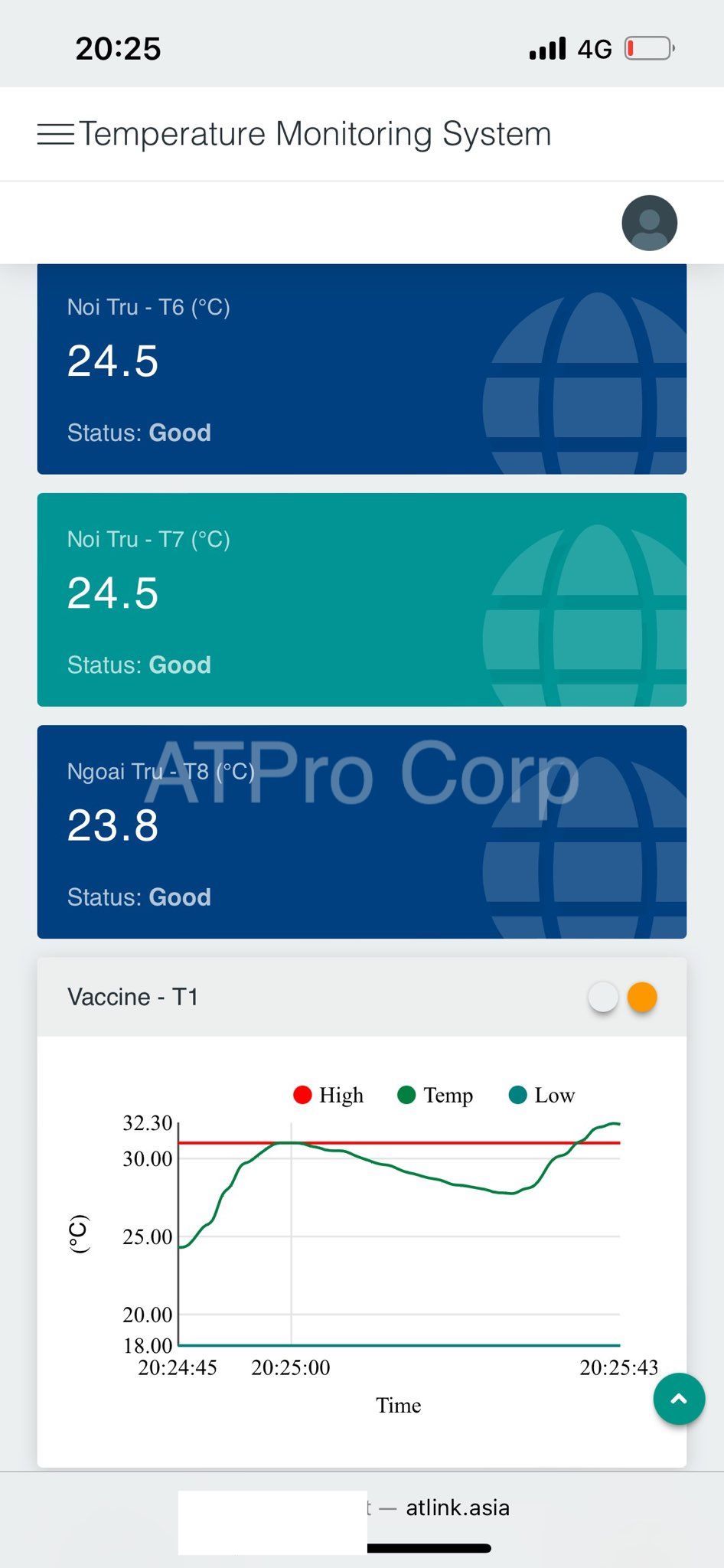Jump back to top with the arrow button
724x1568 pixels.
[679, 1399]
